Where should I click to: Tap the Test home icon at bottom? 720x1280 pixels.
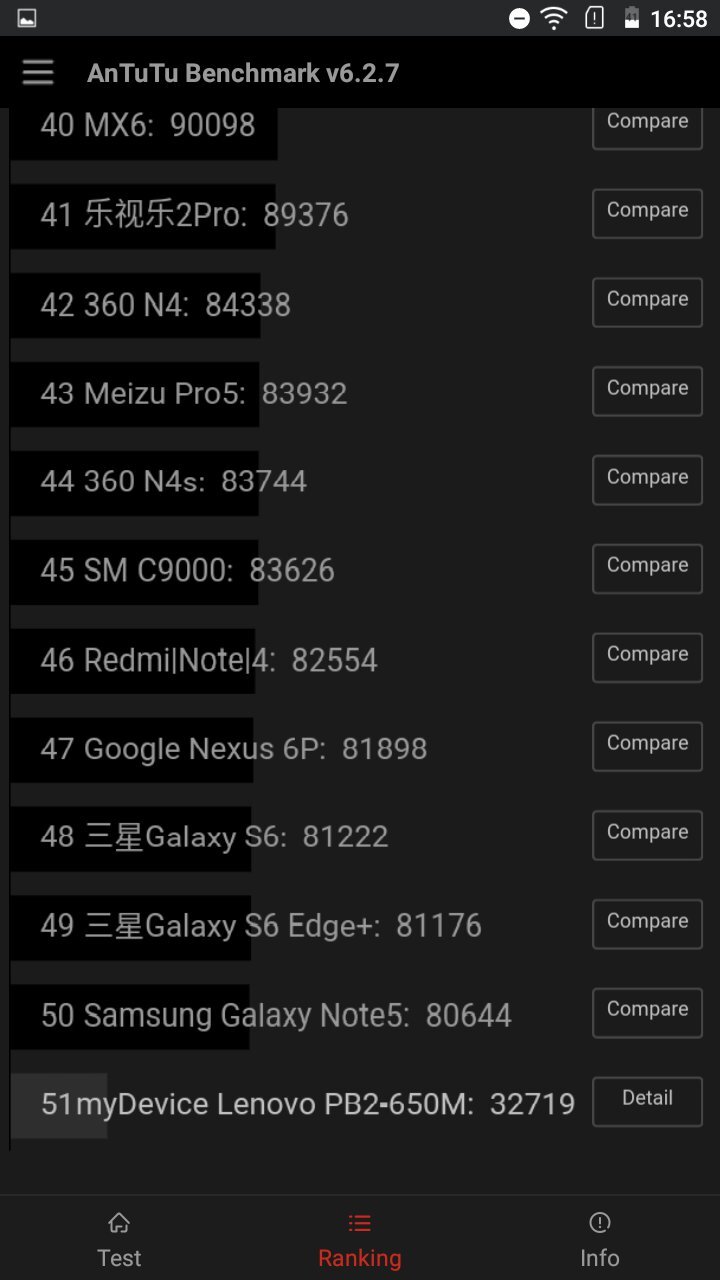click(118, 1222)
